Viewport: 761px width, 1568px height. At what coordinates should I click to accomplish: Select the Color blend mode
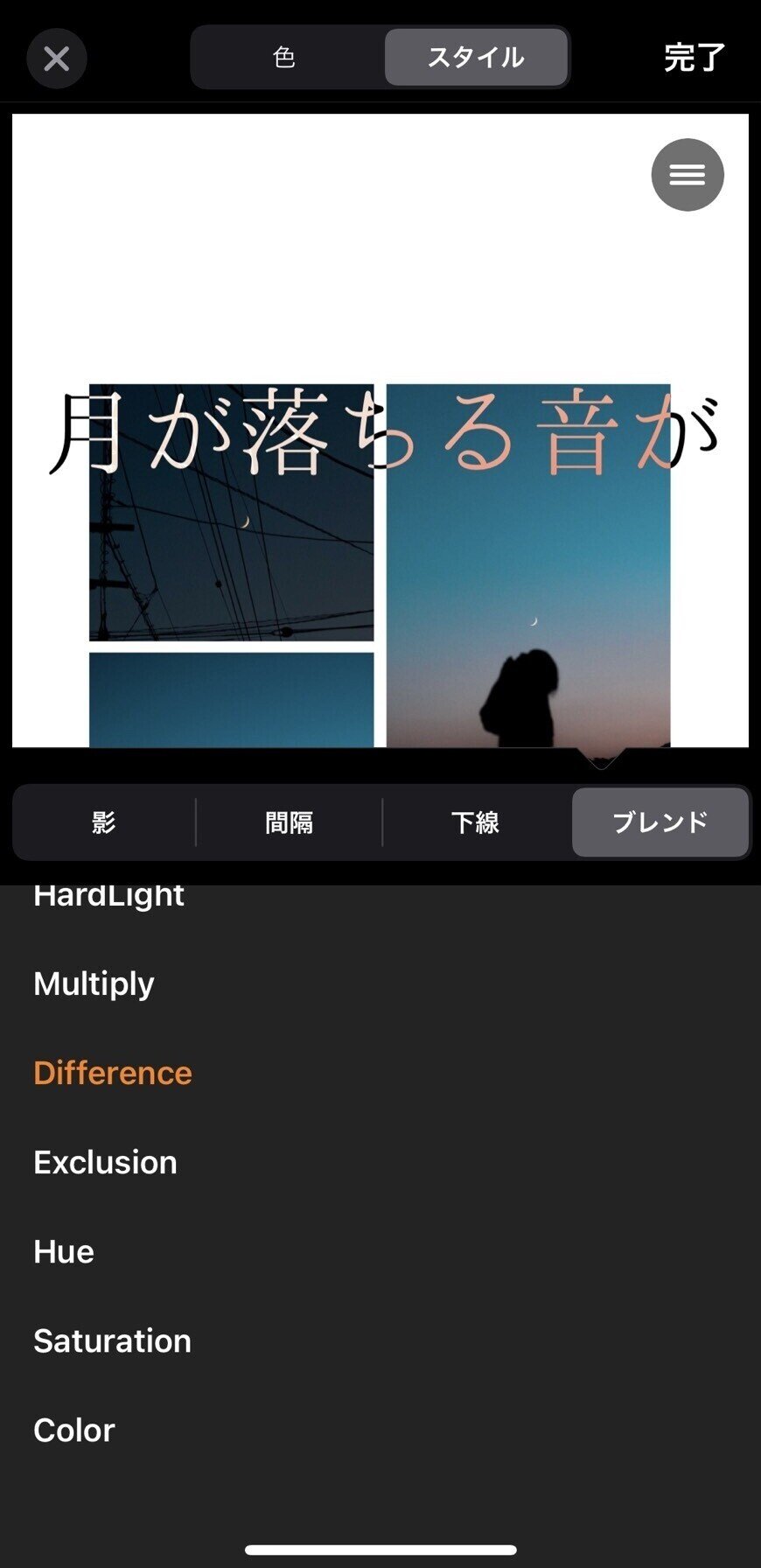[x=73, y=1430]
